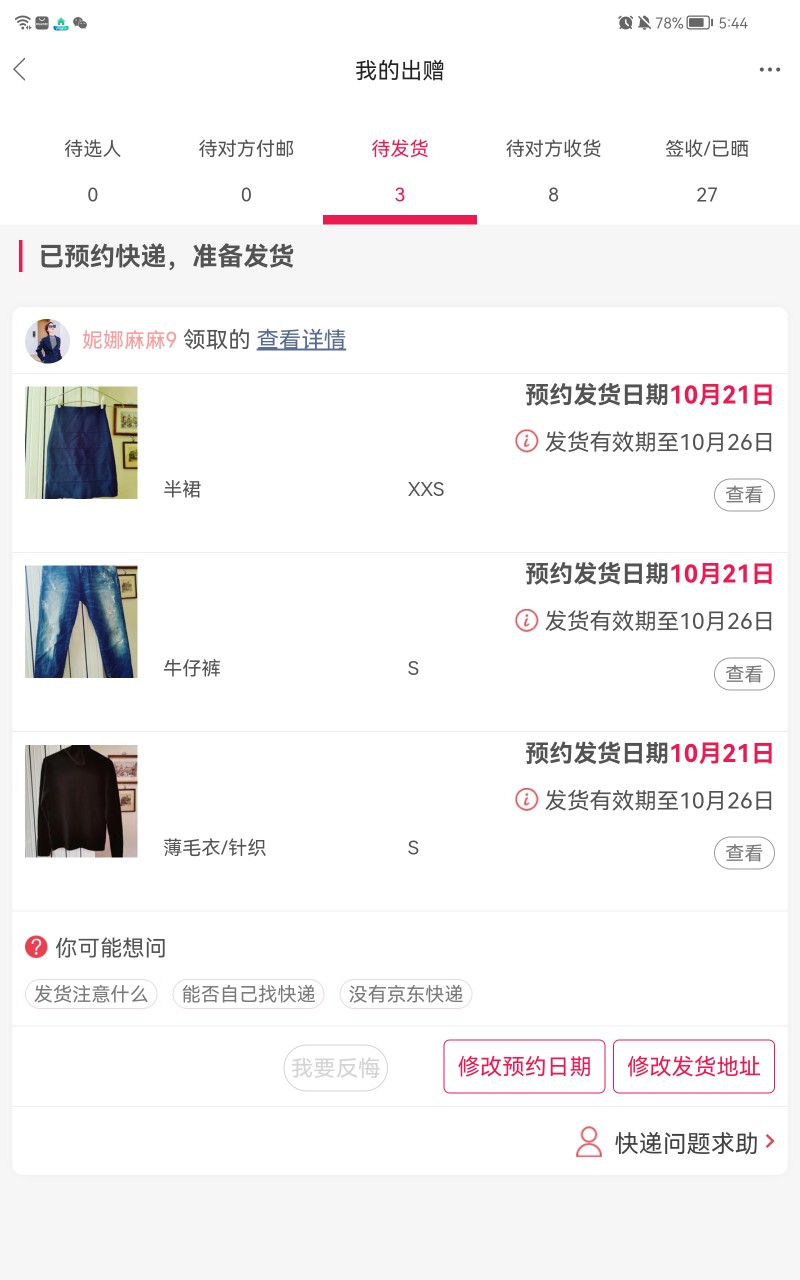Tap 修改预约日期 to change the date
Image resolution: width=800 pixels, height=1280 pixels.
524,1067
